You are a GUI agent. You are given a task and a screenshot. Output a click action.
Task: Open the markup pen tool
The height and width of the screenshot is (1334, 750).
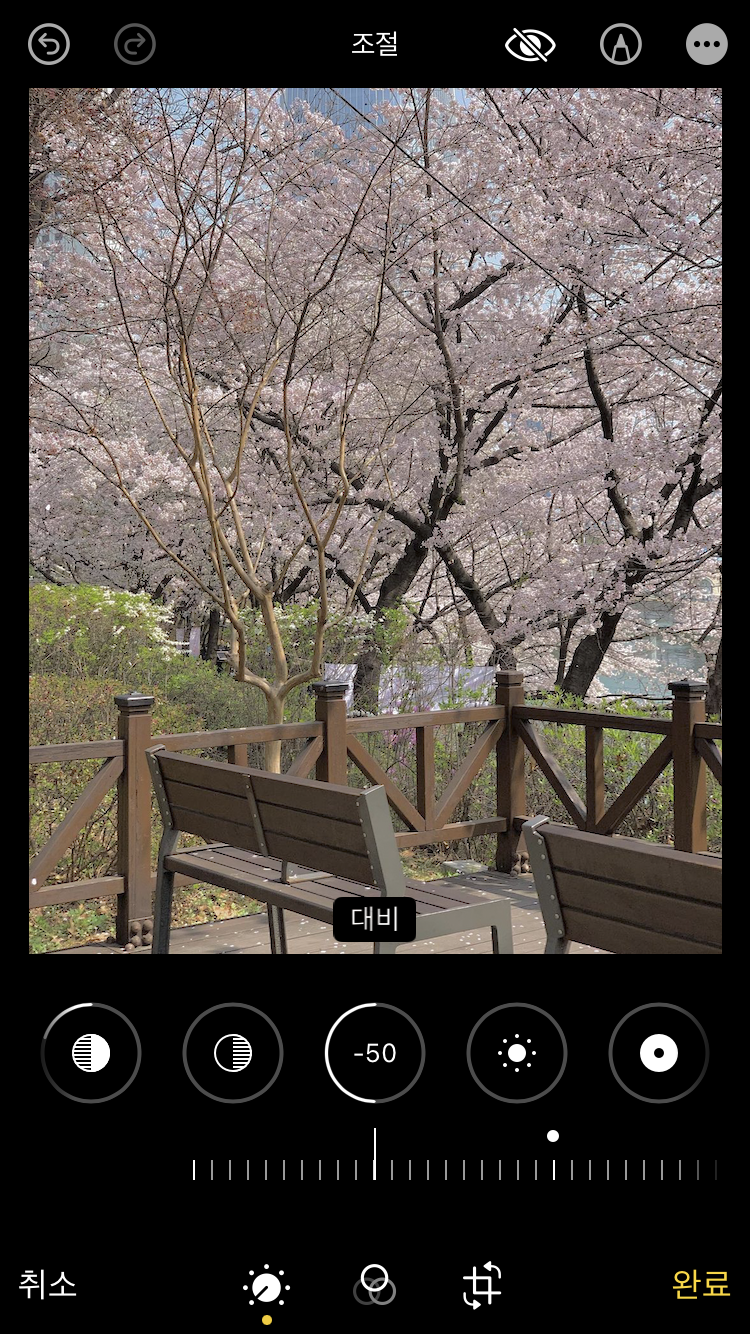(x=620, y=45)
